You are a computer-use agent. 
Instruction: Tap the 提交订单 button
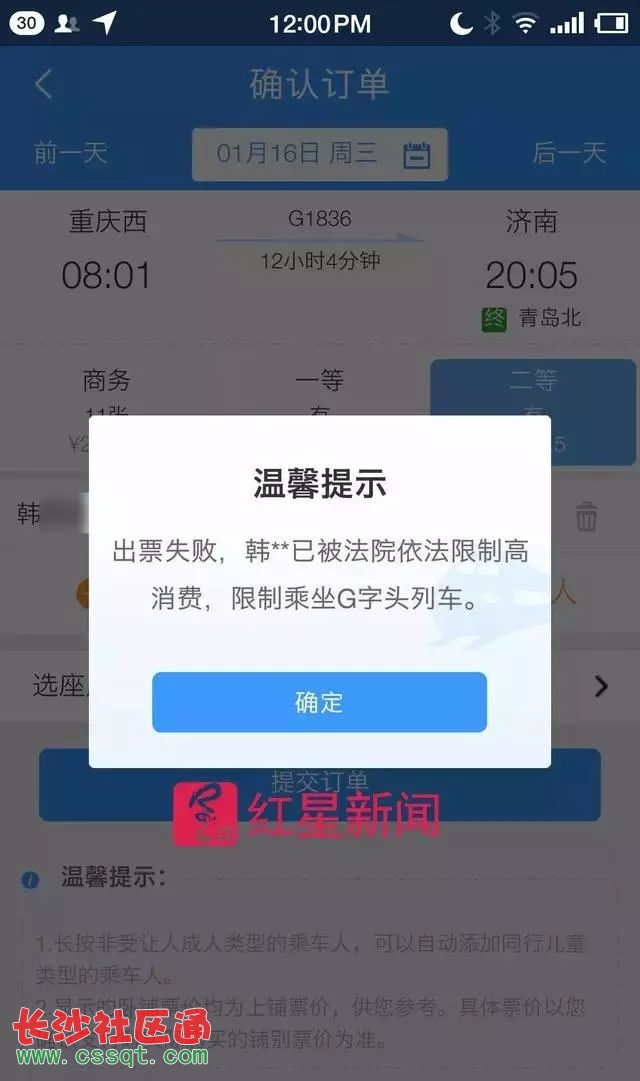point(320,783)
